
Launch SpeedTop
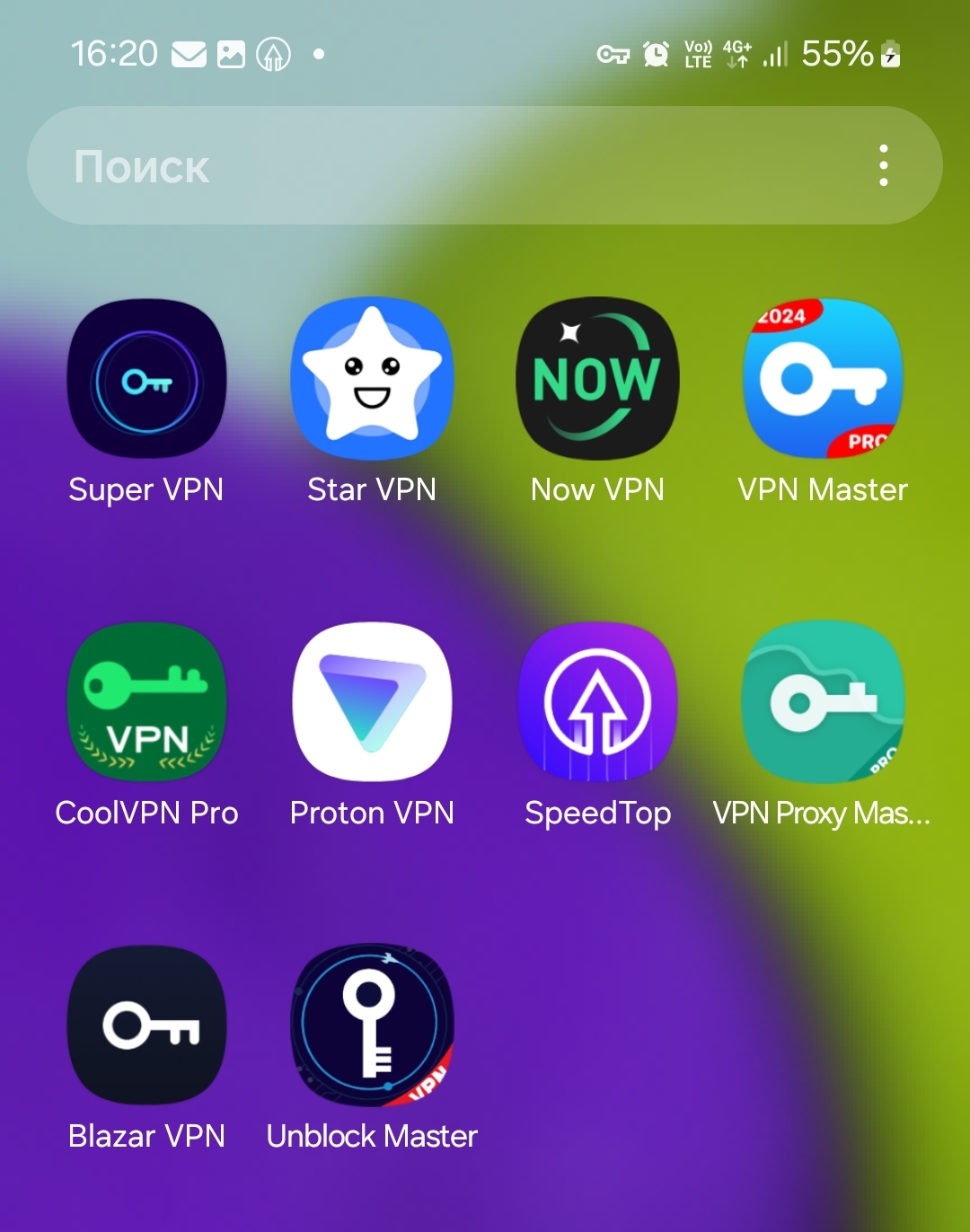coord(597,702)
